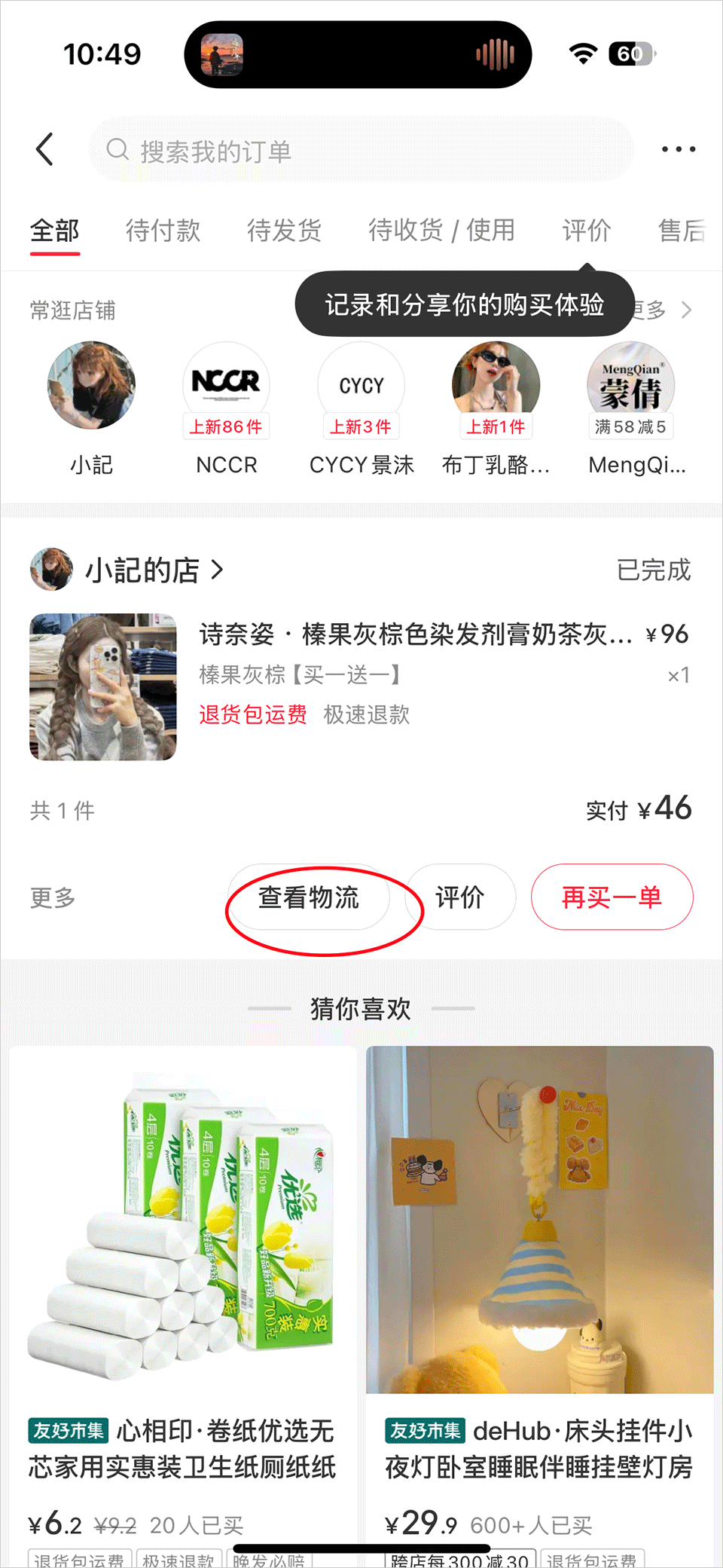The width and height of the screenshot is (723, 1568).
Task: Open the NCCR shop
Action: 226,386
